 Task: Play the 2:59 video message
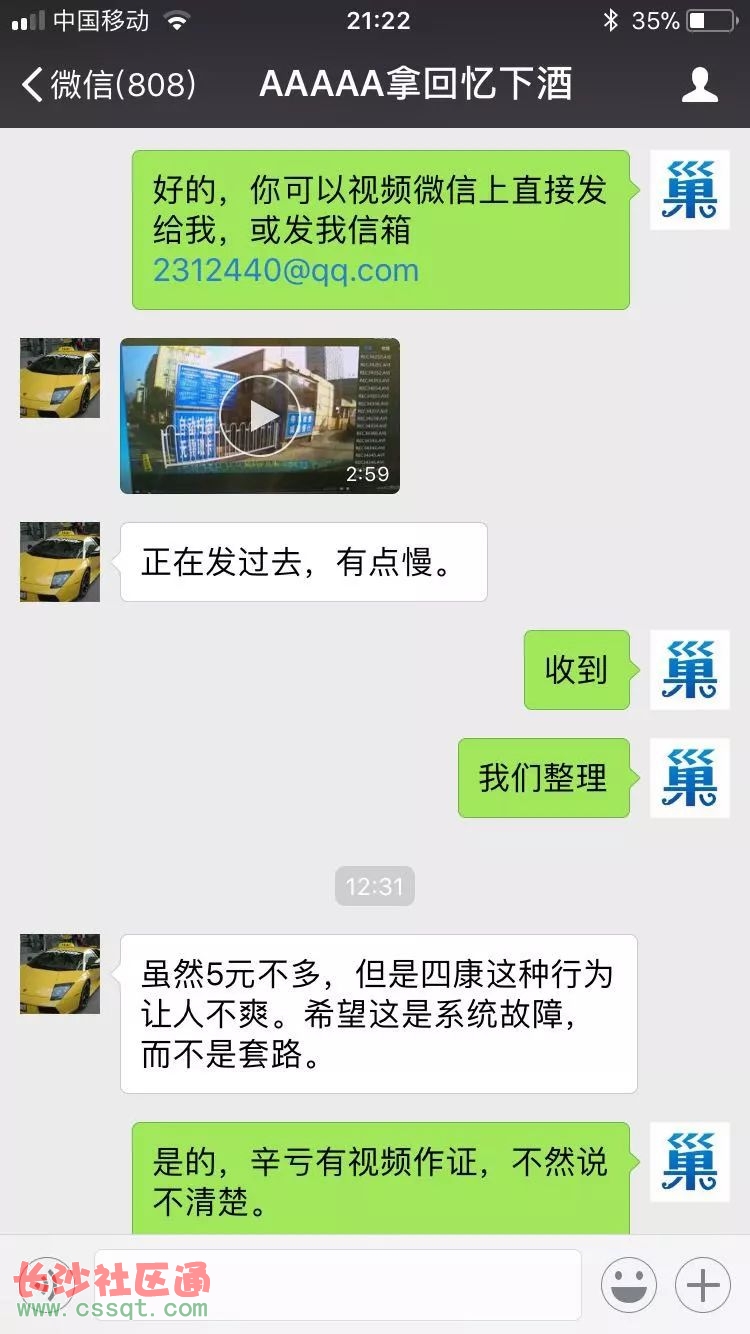coord(259,416)
